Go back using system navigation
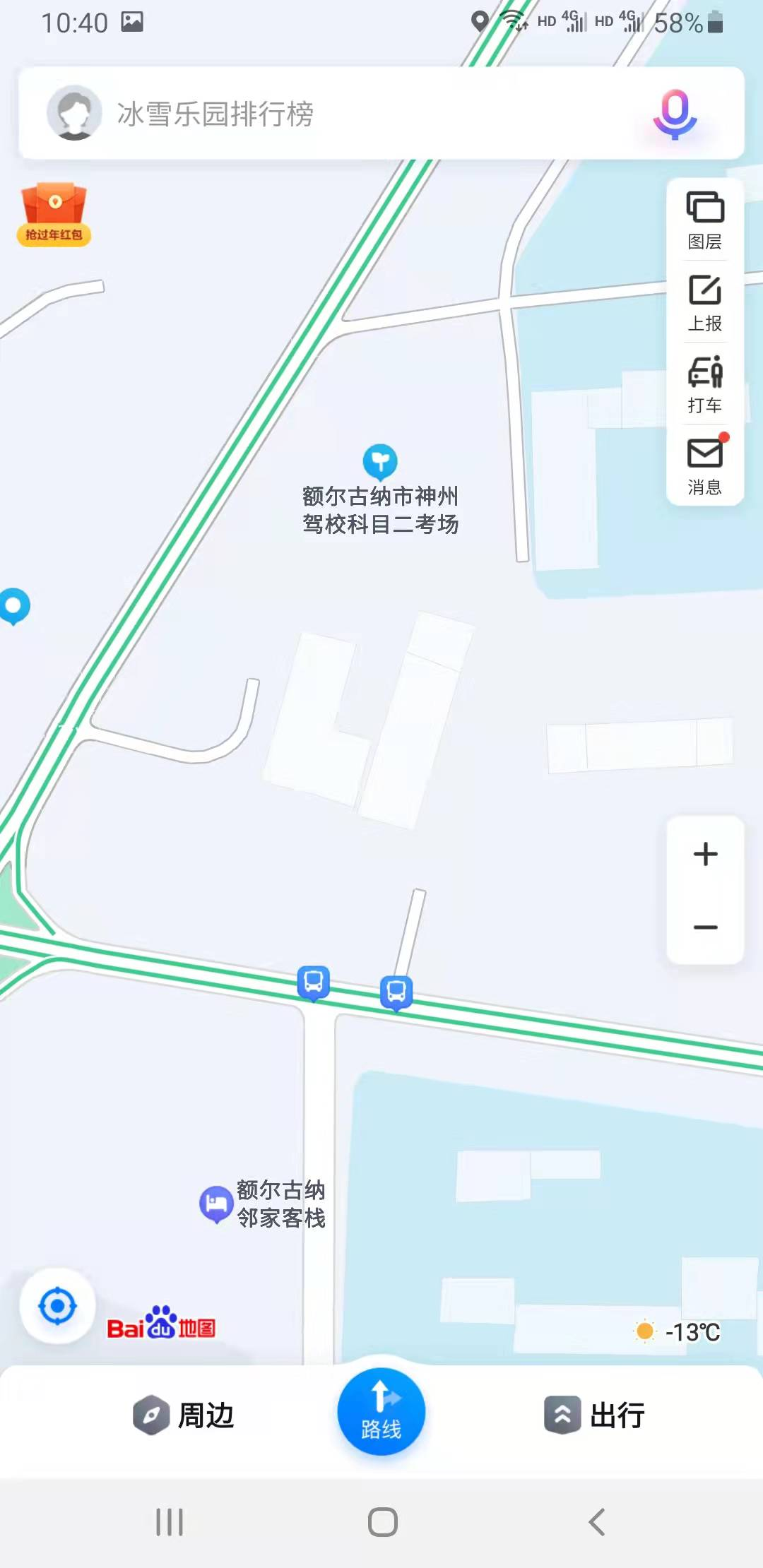This screenshot has width=763, height=1568. tap(597, 1522)
